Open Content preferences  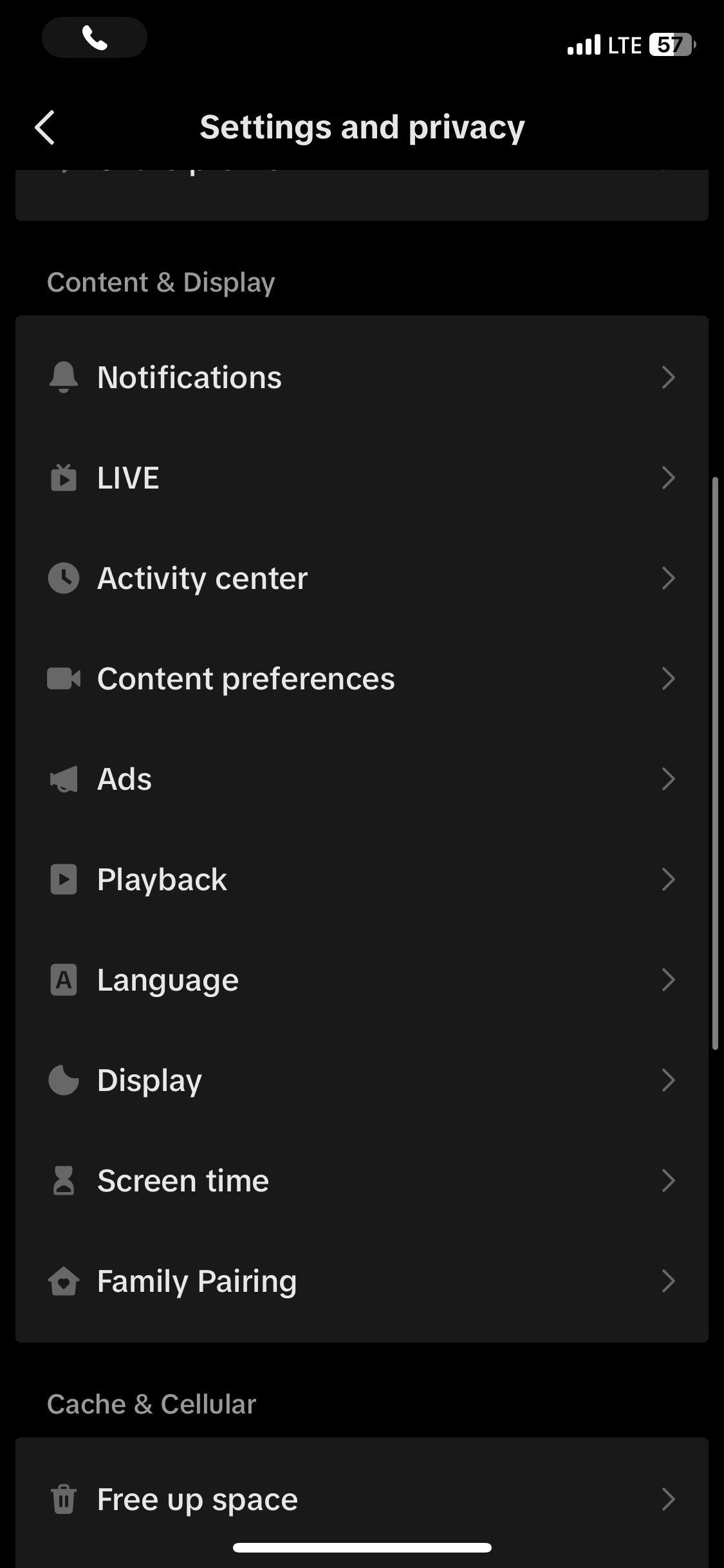(x=362, y=678)
